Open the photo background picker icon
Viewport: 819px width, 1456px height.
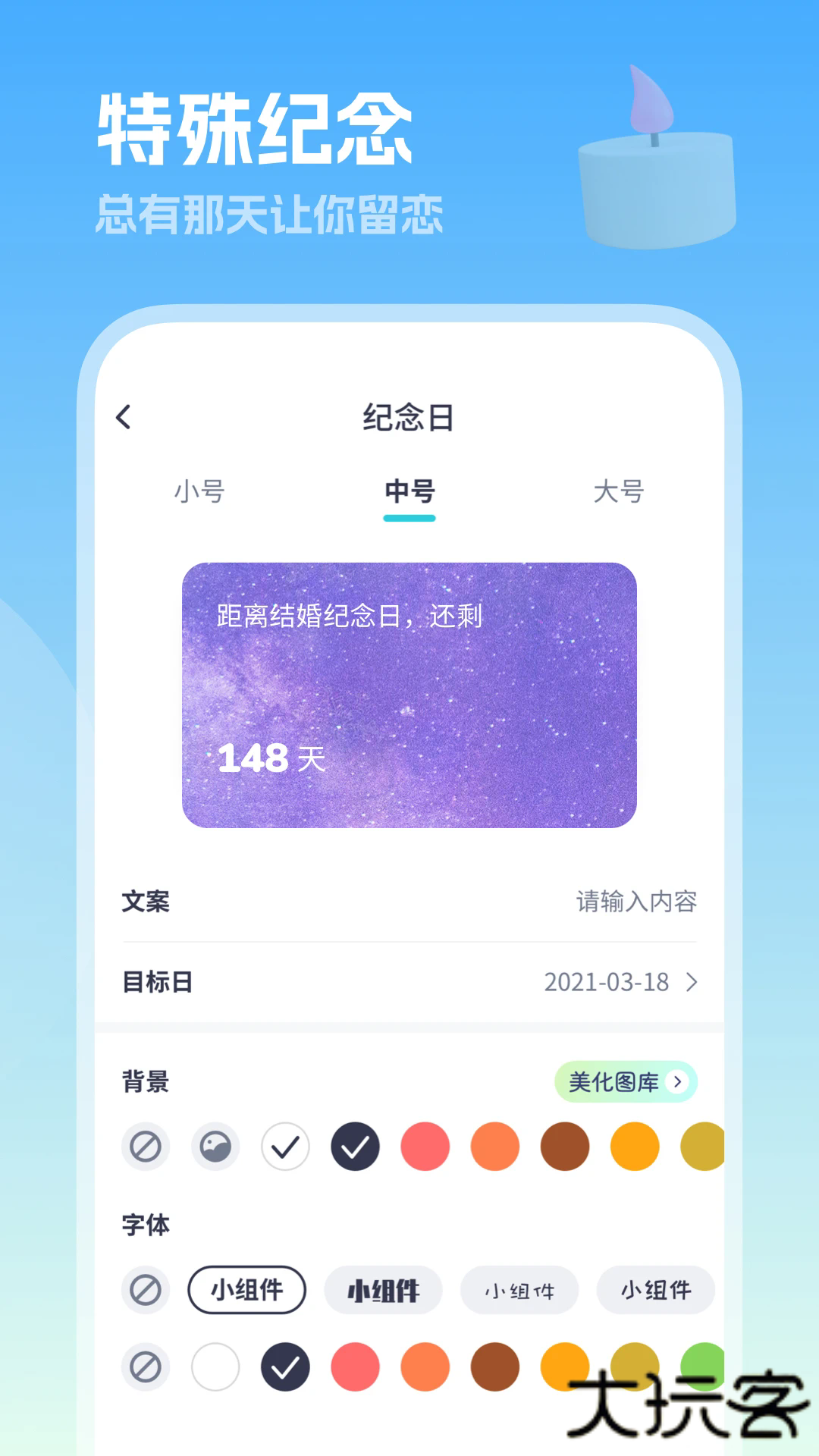pos(215,1147)
